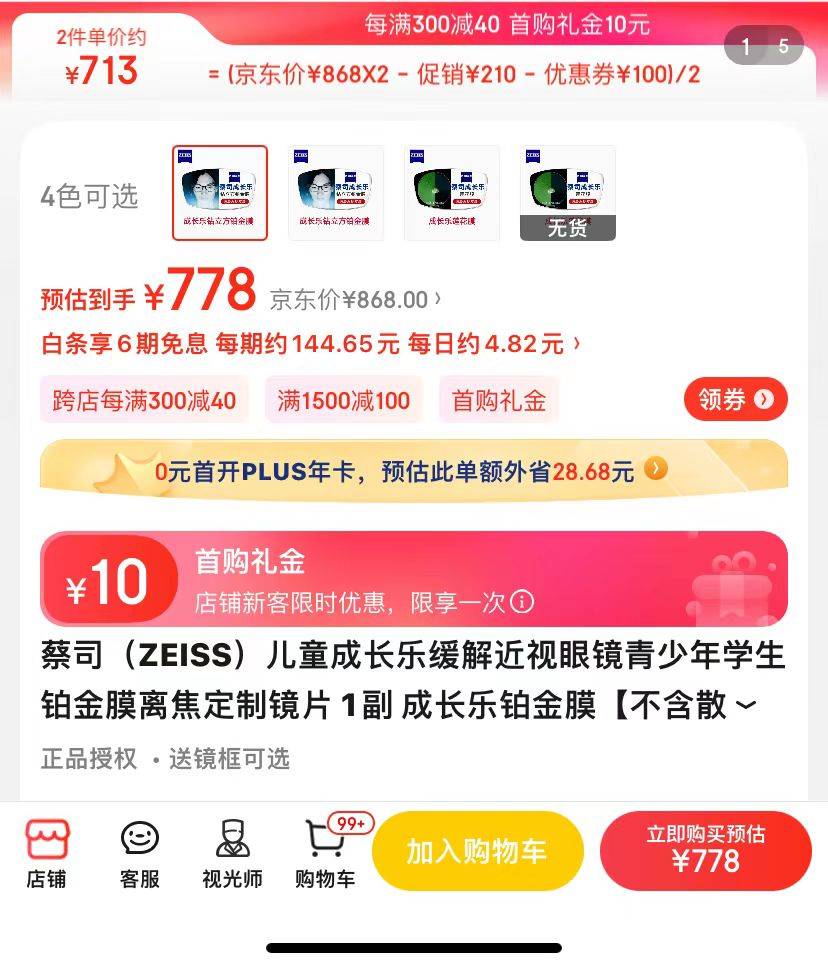This screenshot has height=969, width=828.
Task: Open the 0元首开PLUS年卡 banner
Action: pos(413,470)
